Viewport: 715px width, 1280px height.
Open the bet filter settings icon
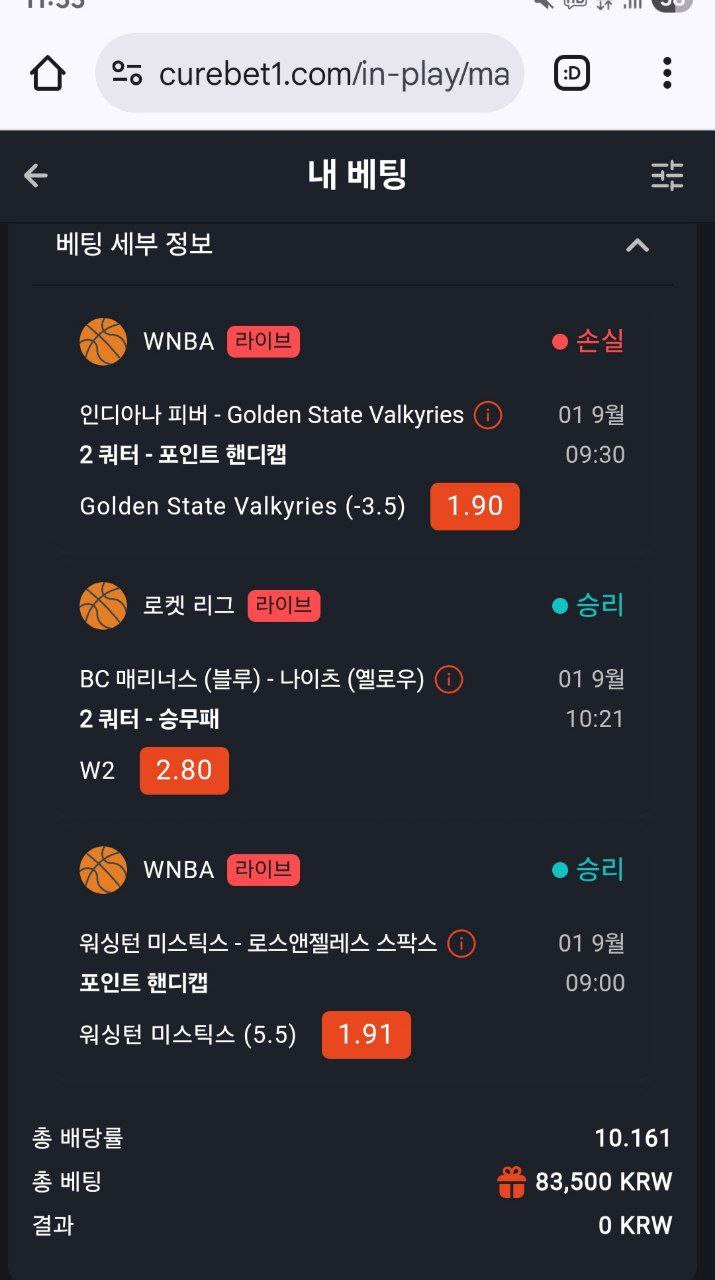click(x=667, y=176)
